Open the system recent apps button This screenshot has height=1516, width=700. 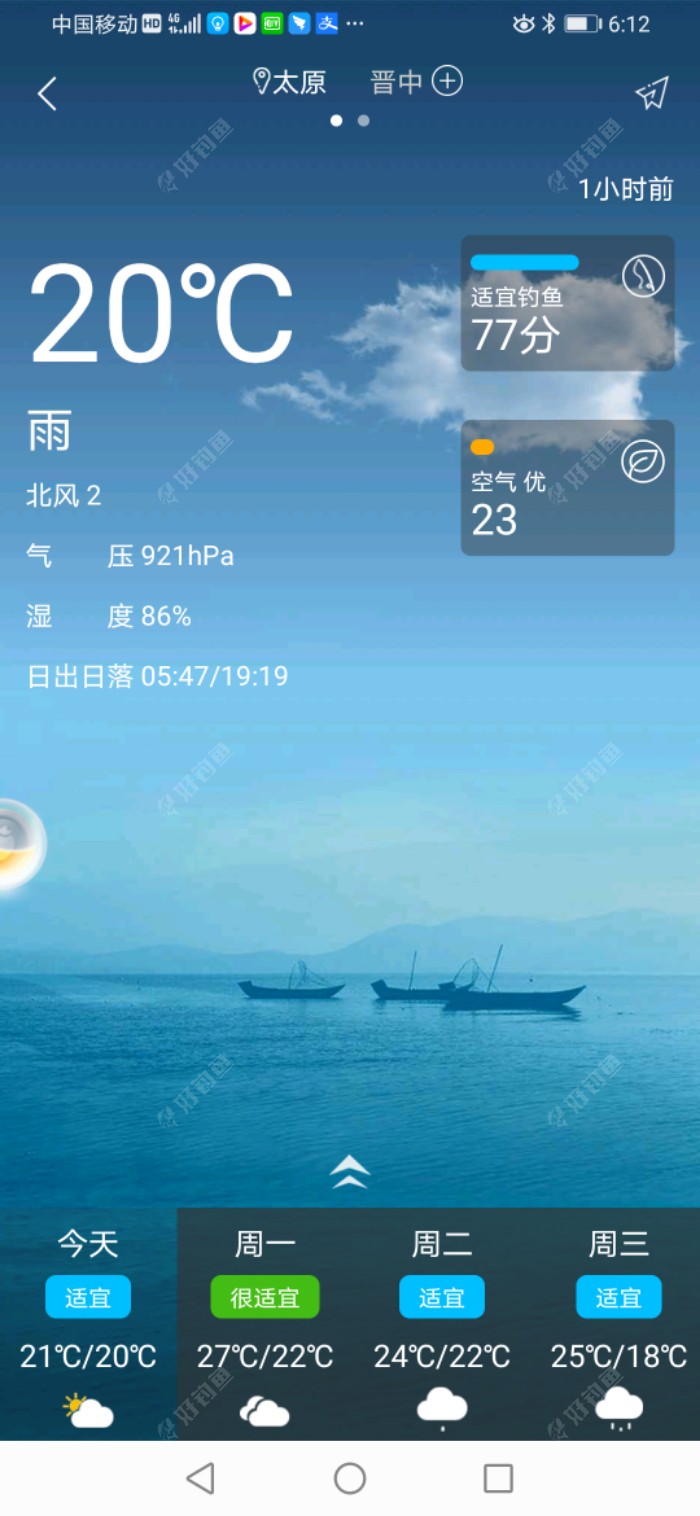[498, 1478]
